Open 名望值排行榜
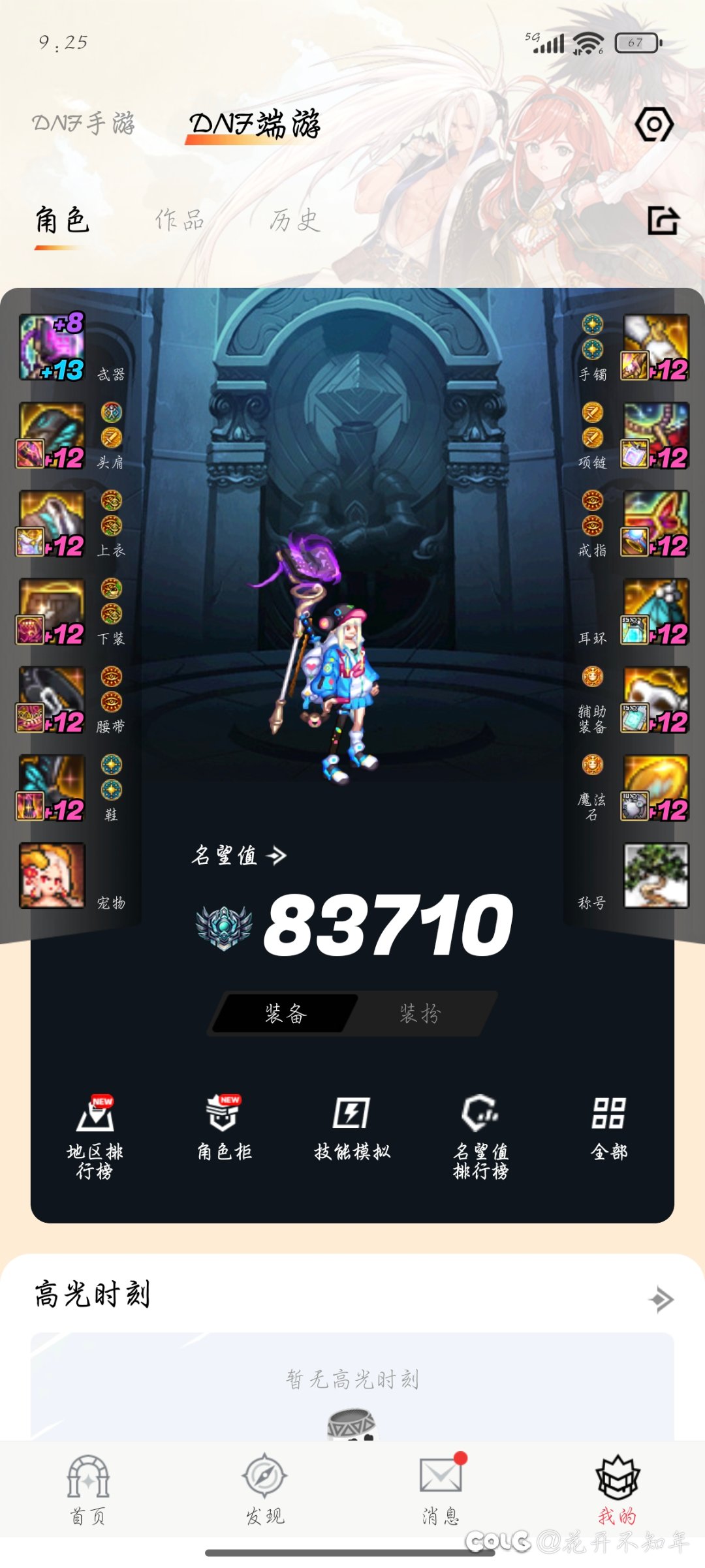This screenshot has height=1568, width=705. pos(481,1137)
